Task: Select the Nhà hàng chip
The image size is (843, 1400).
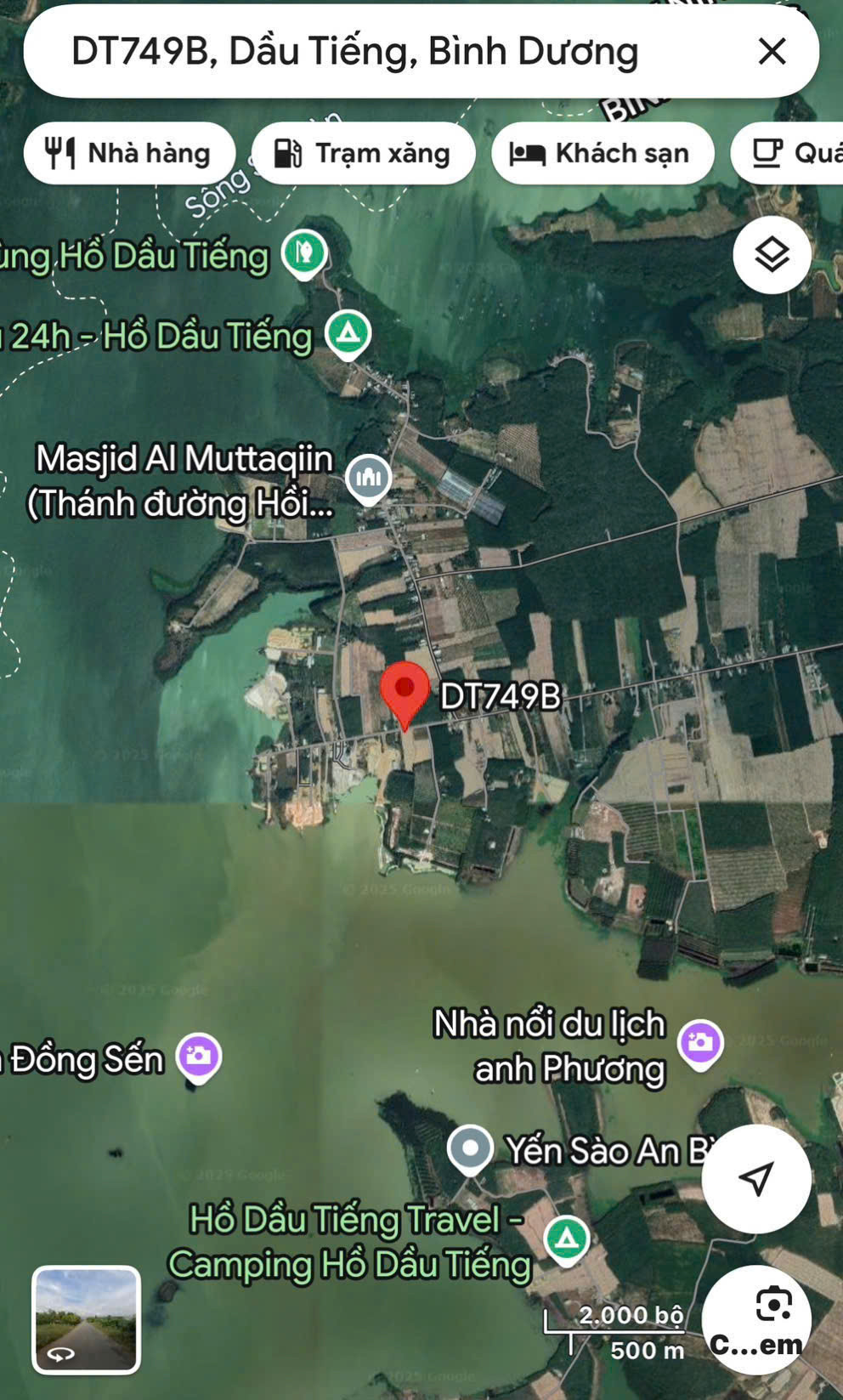Action: (129, 154)
